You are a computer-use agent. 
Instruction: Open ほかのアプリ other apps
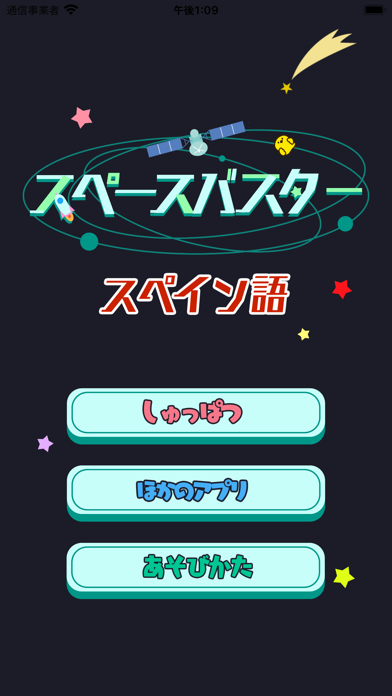point(196,493)
